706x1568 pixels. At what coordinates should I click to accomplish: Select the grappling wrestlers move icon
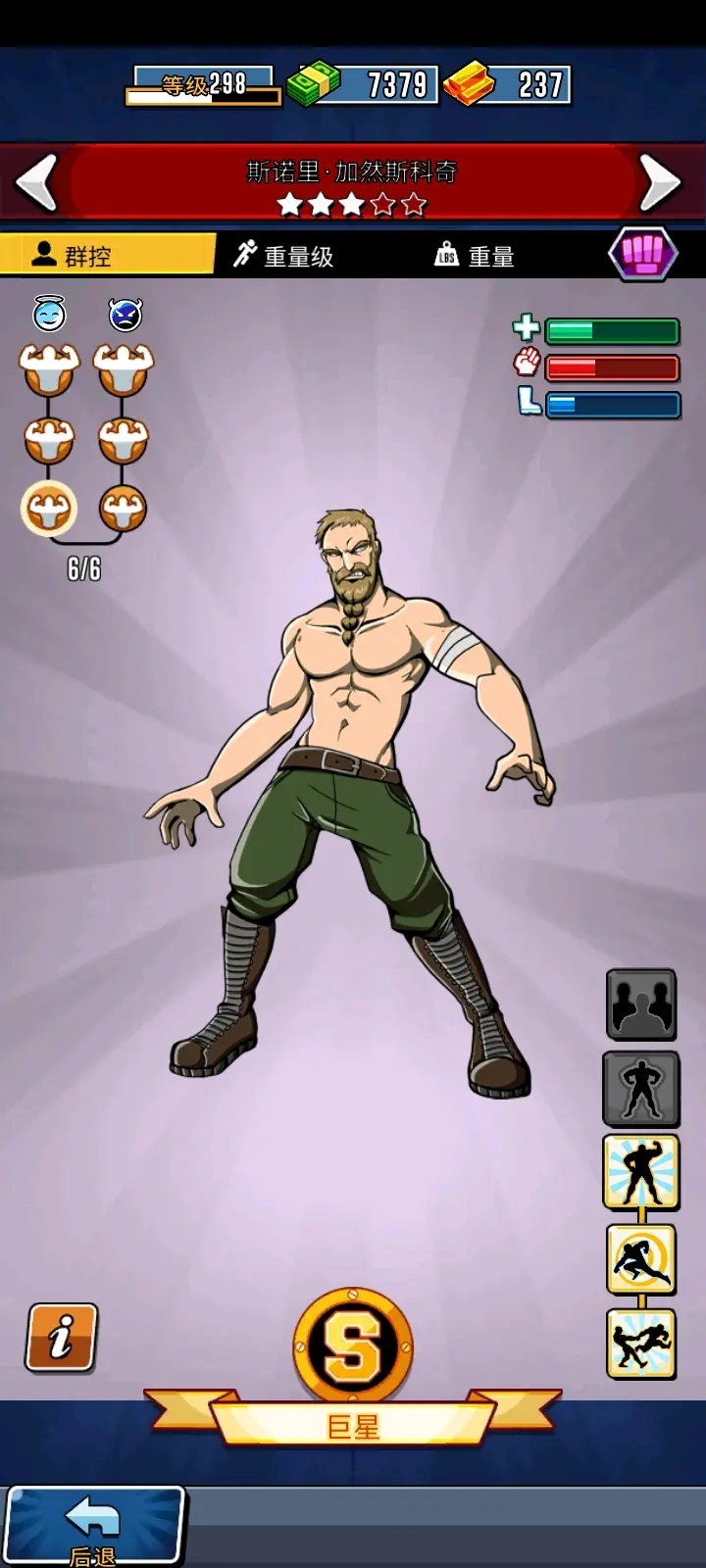tap(641, 1344)
